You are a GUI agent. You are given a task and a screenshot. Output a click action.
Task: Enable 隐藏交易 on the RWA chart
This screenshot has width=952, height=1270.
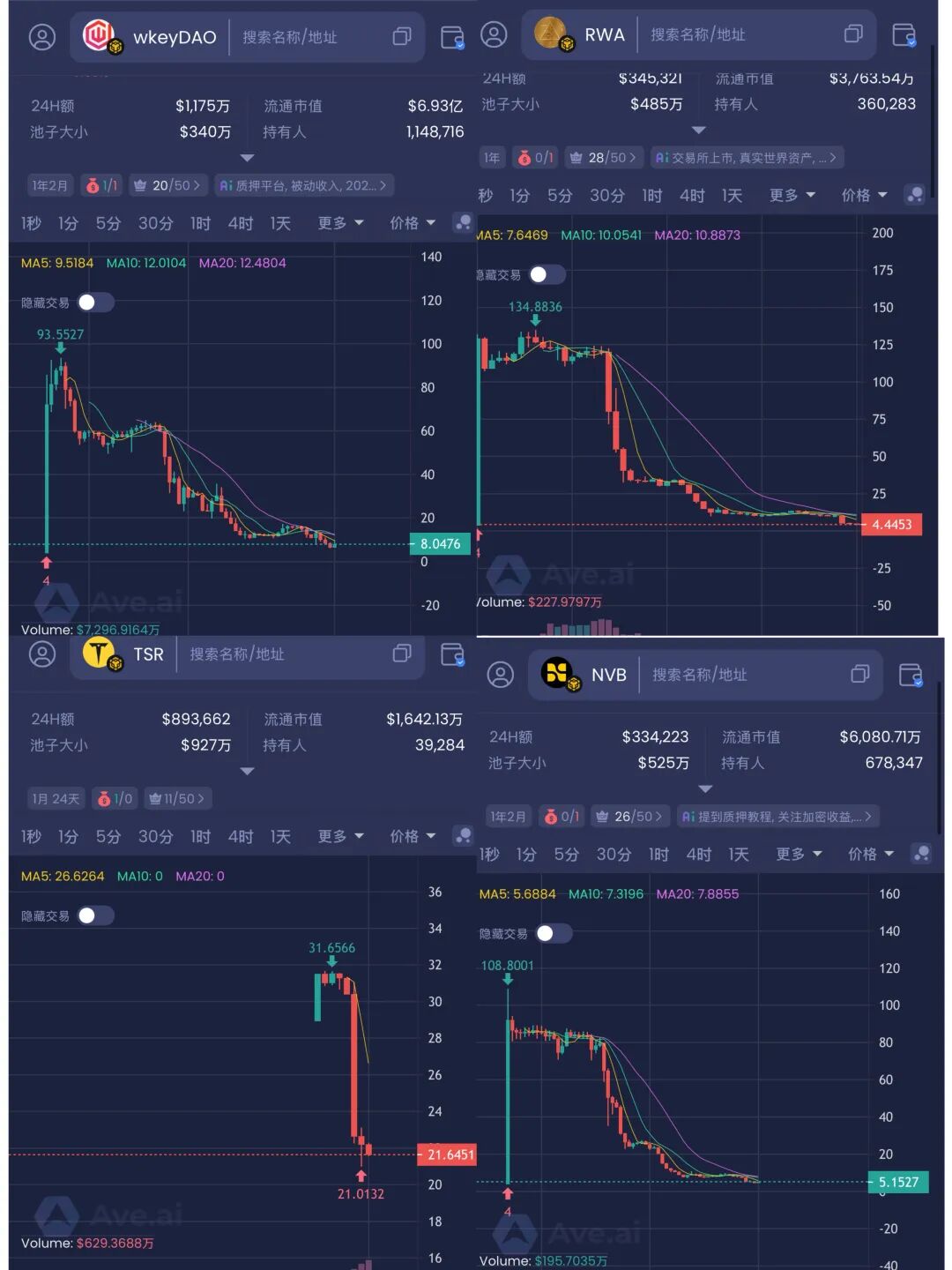(547, 274)
